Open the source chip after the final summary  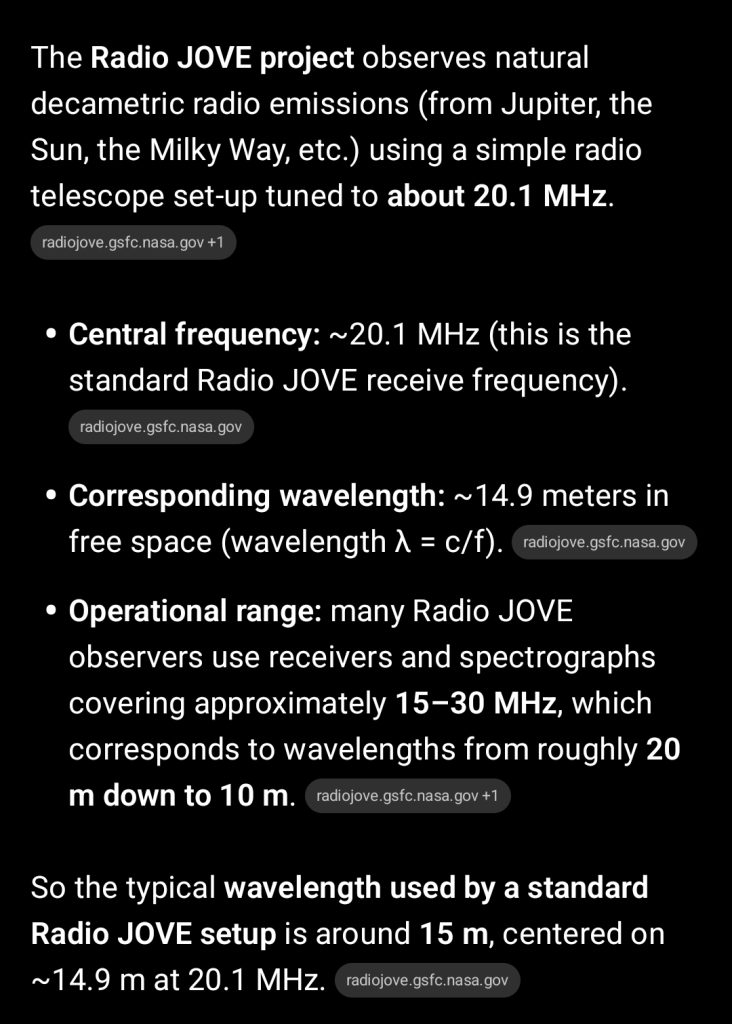click(x=427, y=981)
